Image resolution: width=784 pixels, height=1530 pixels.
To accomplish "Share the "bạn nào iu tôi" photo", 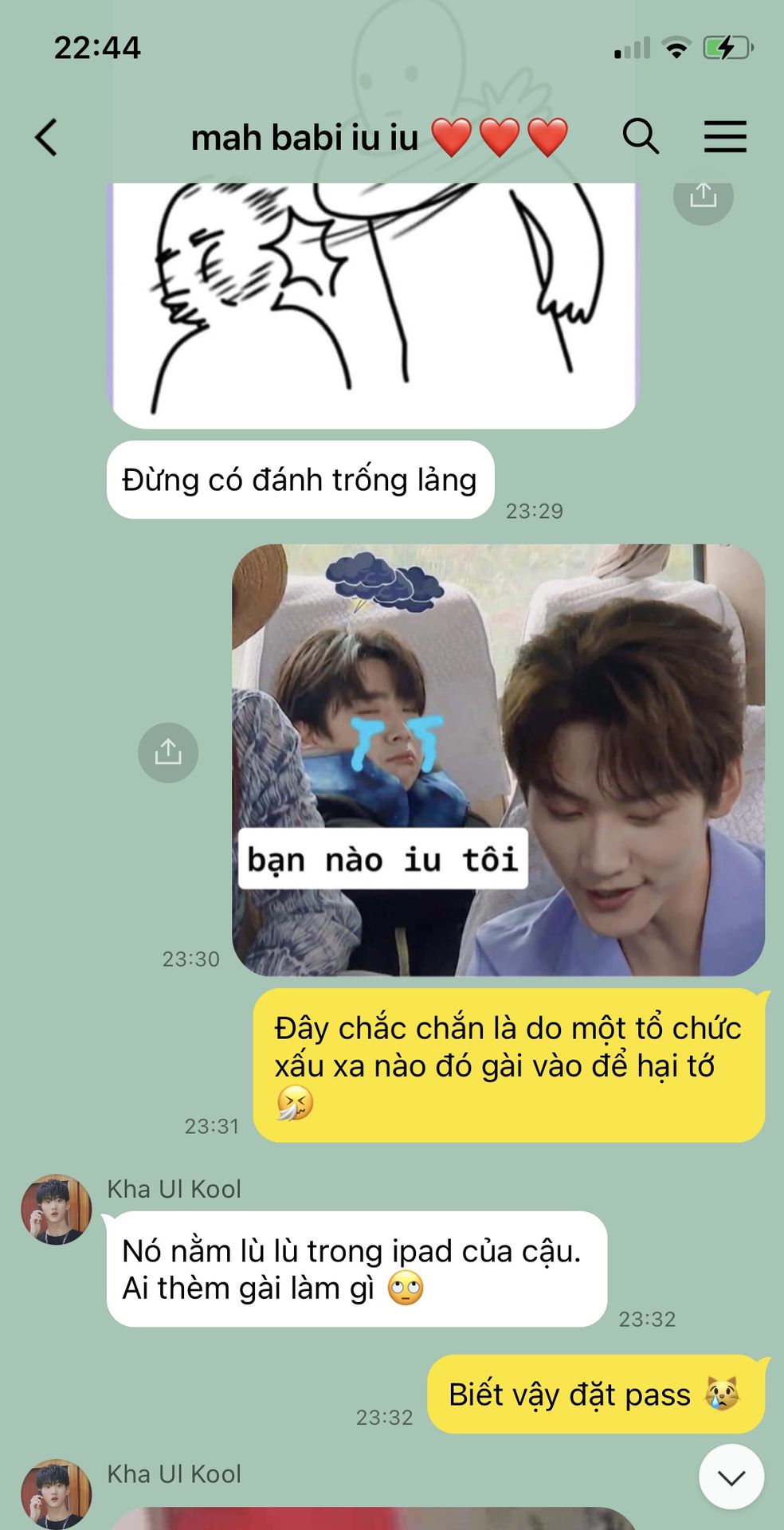I will [x=168, y=752].
